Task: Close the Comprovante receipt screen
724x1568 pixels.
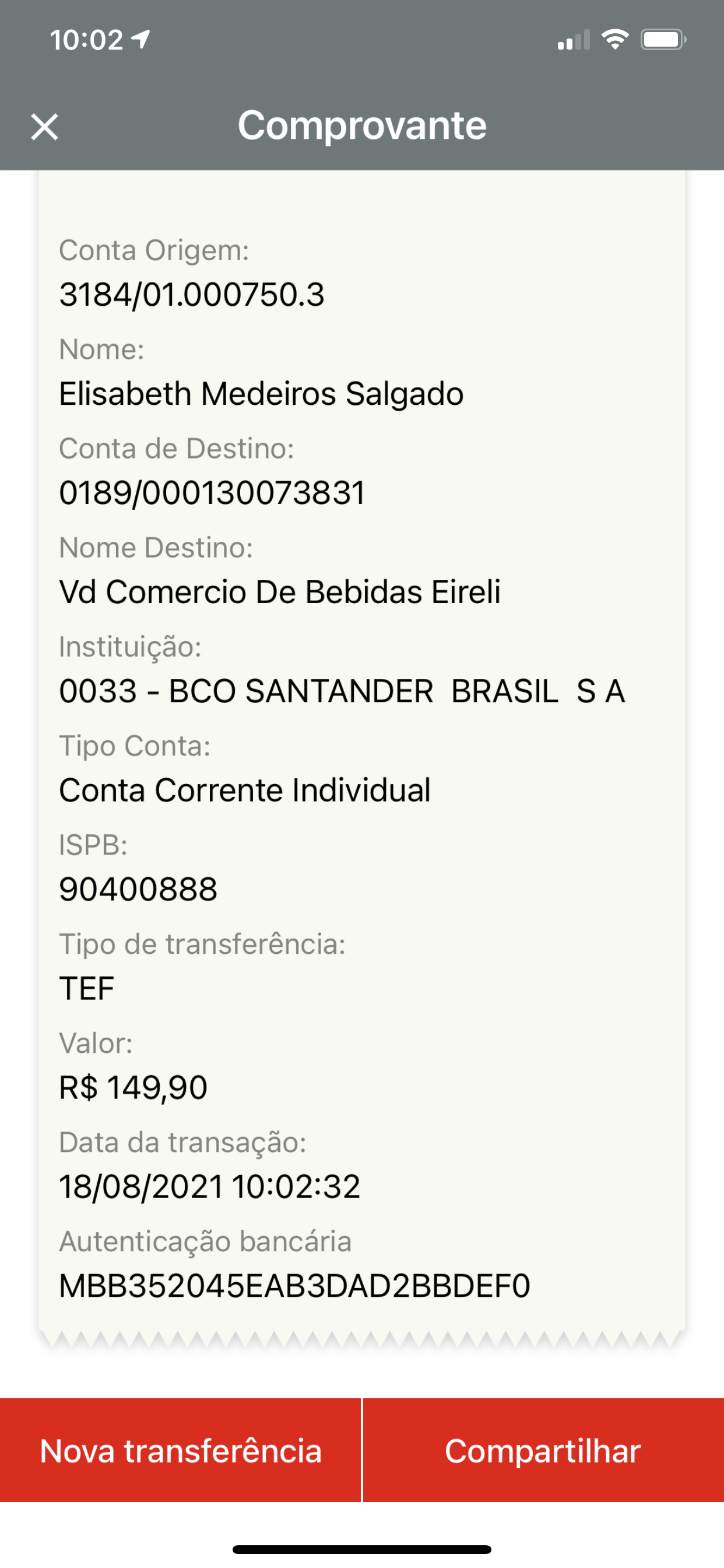Action: [44, 127]
